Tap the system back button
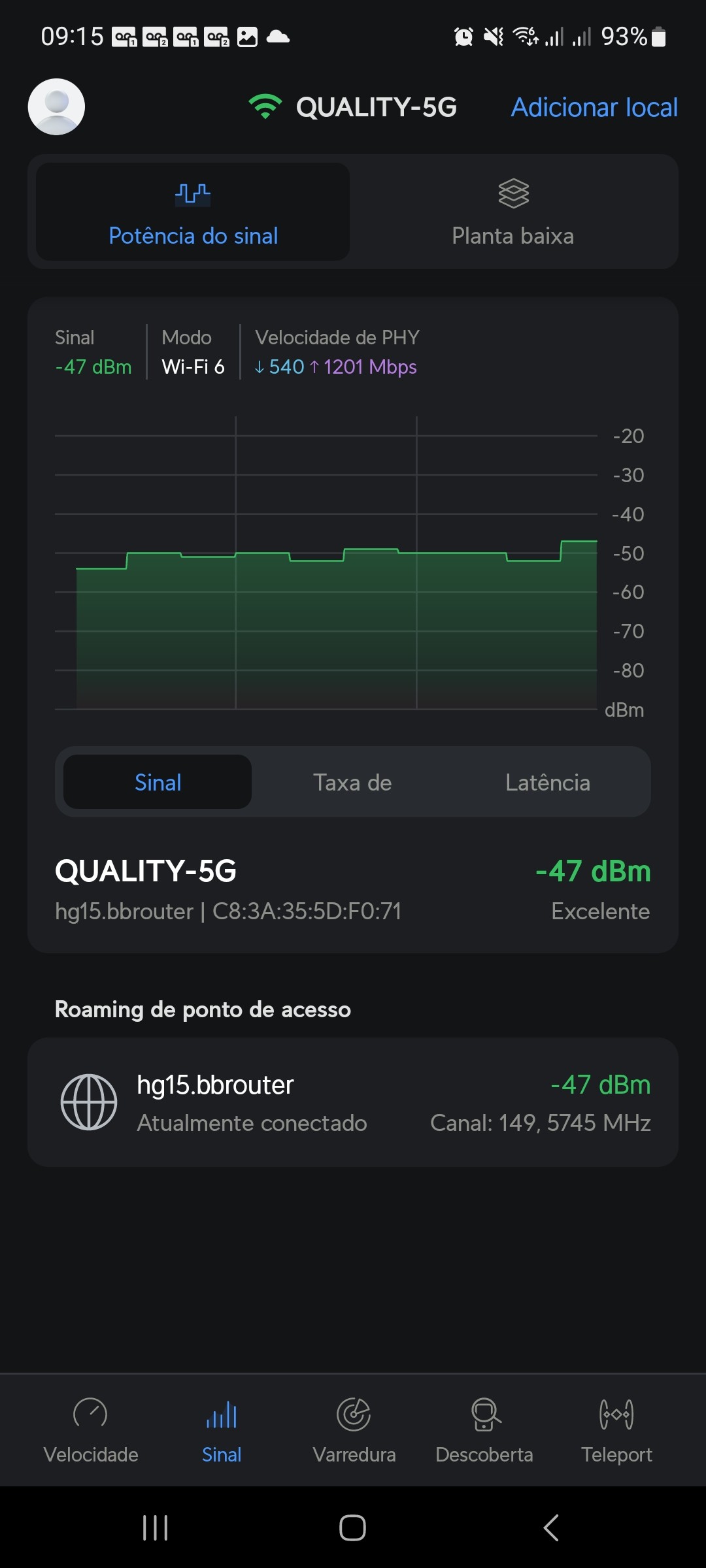Screen dimensions: 706x1568 551,1527
